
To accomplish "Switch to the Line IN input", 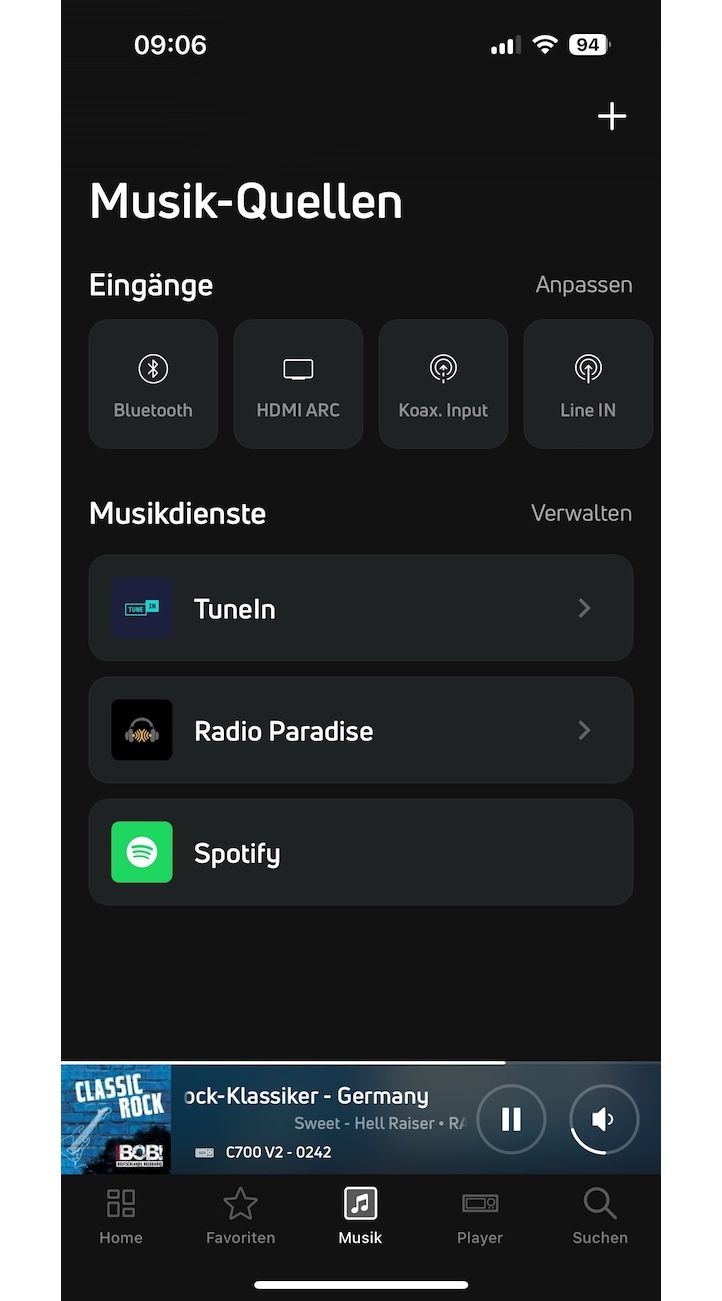I will pos(588,384).
